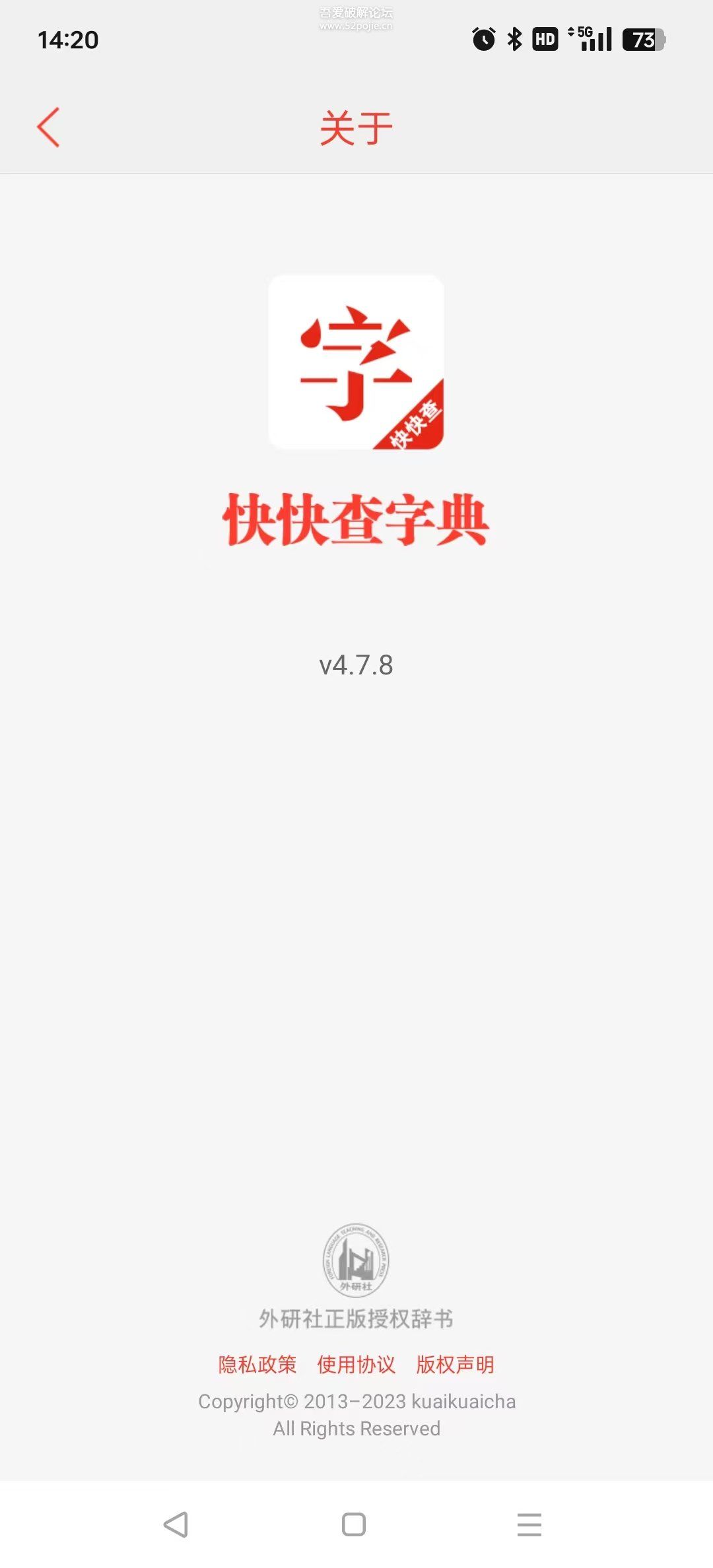Open the 隐私政策 link
Screen dimensions: 713x1568
[257, 1364]
